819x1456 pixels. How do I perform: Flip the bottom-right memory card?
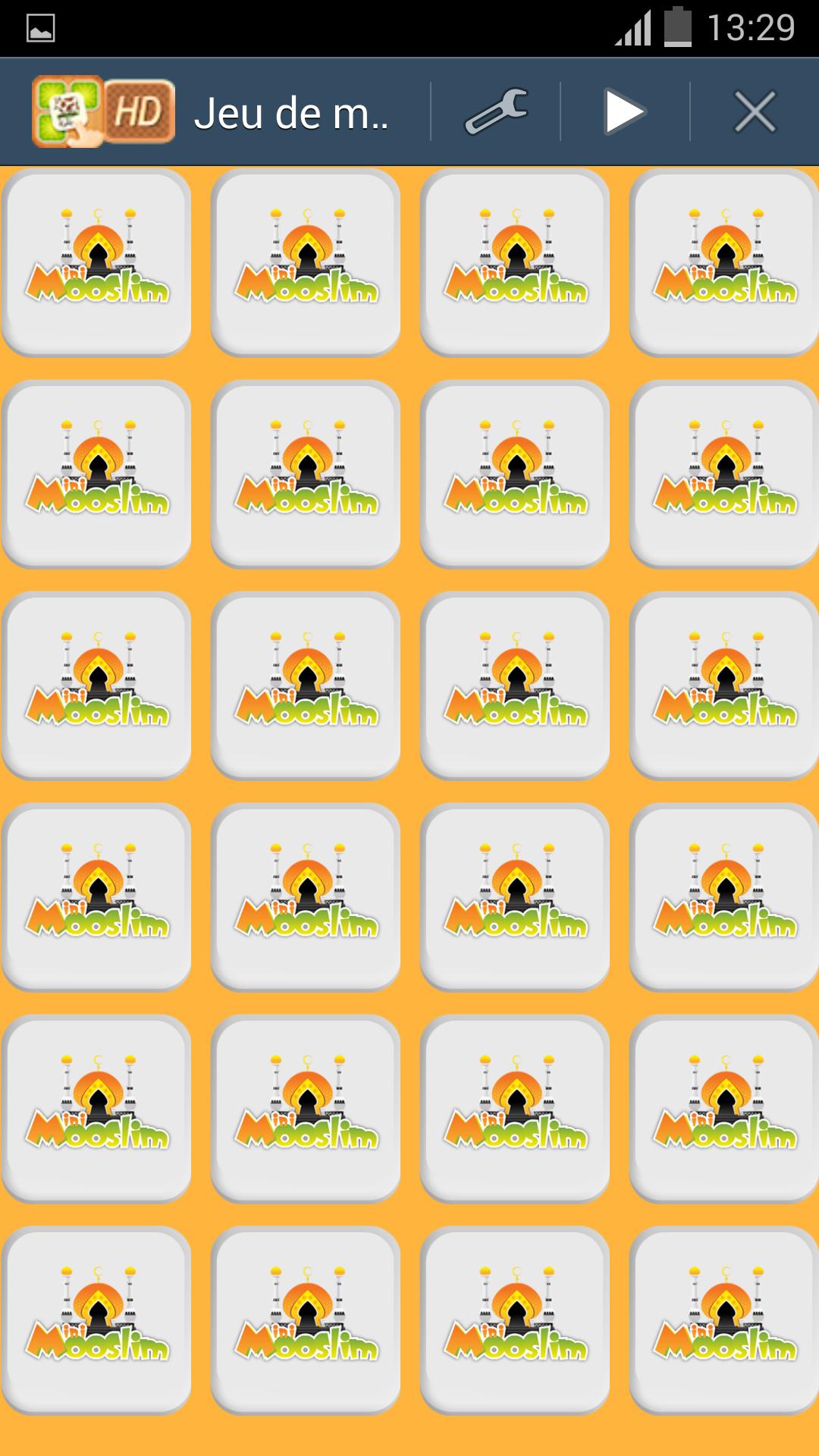723,1319
